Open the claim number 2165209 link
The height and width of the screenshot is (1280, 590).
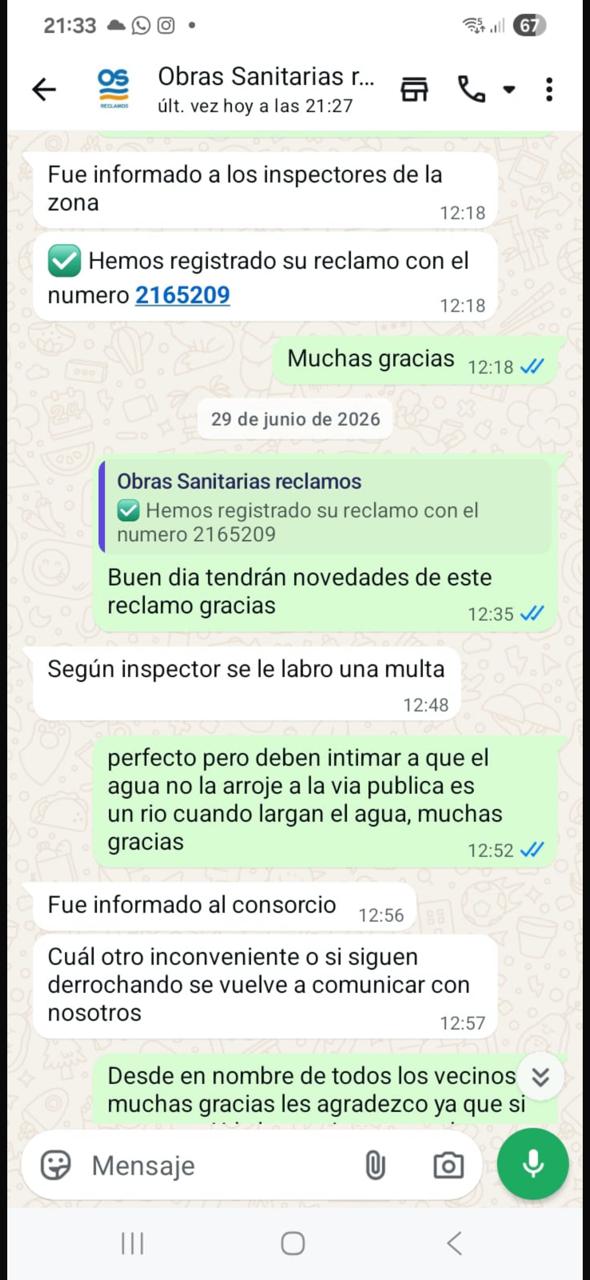(183, 295)
